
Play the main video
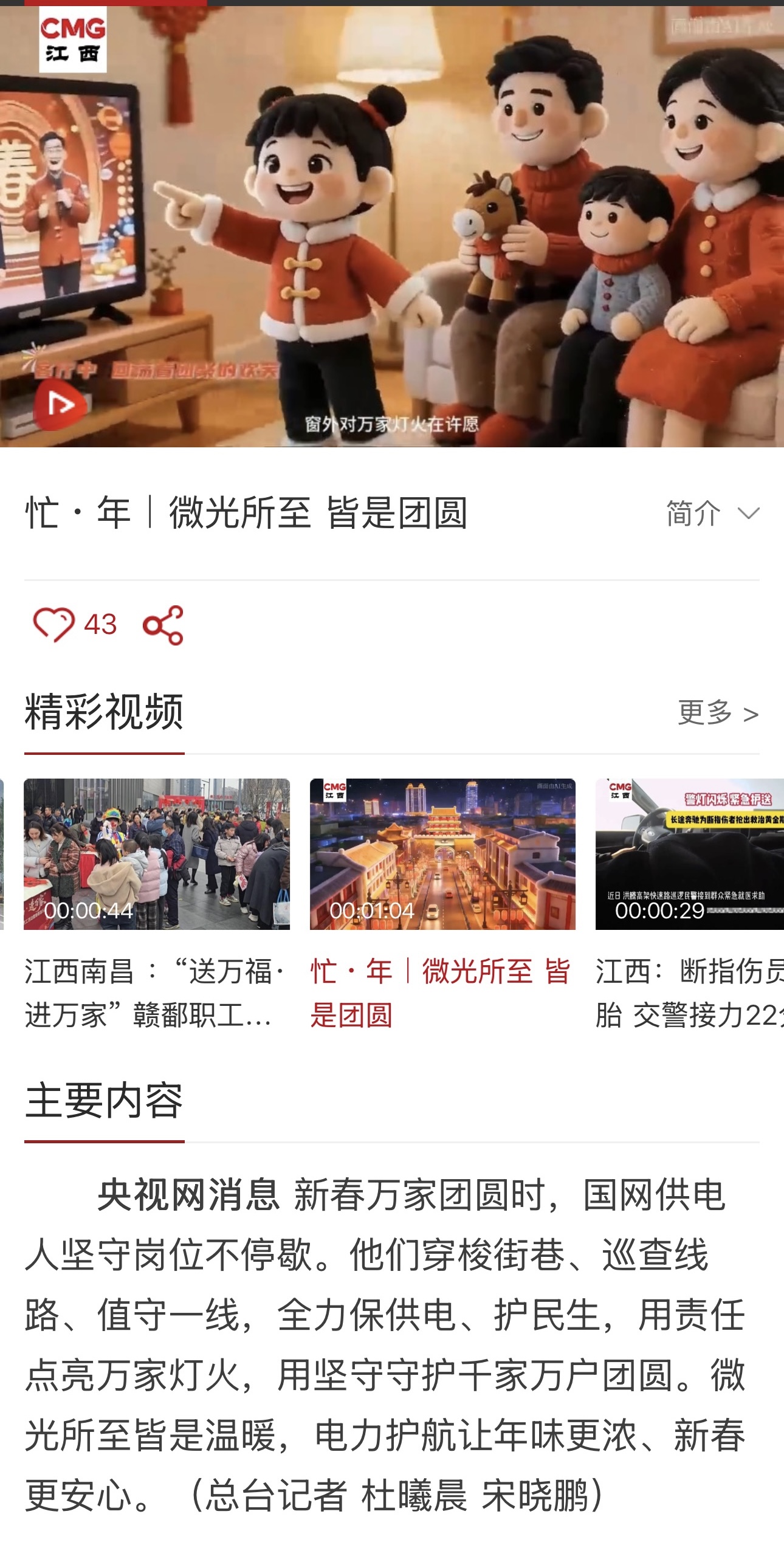click(x=59, y=404)
